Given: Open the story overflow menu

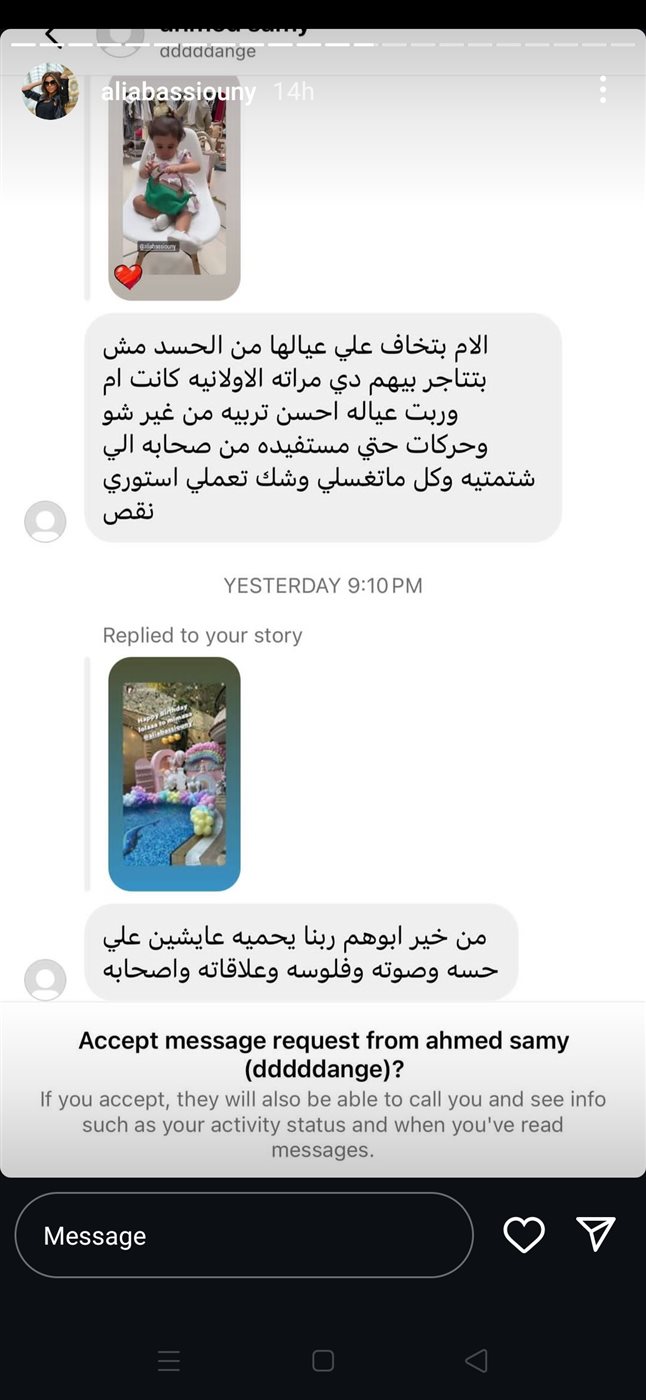Looking at the screenshot, I should [602, 90].
